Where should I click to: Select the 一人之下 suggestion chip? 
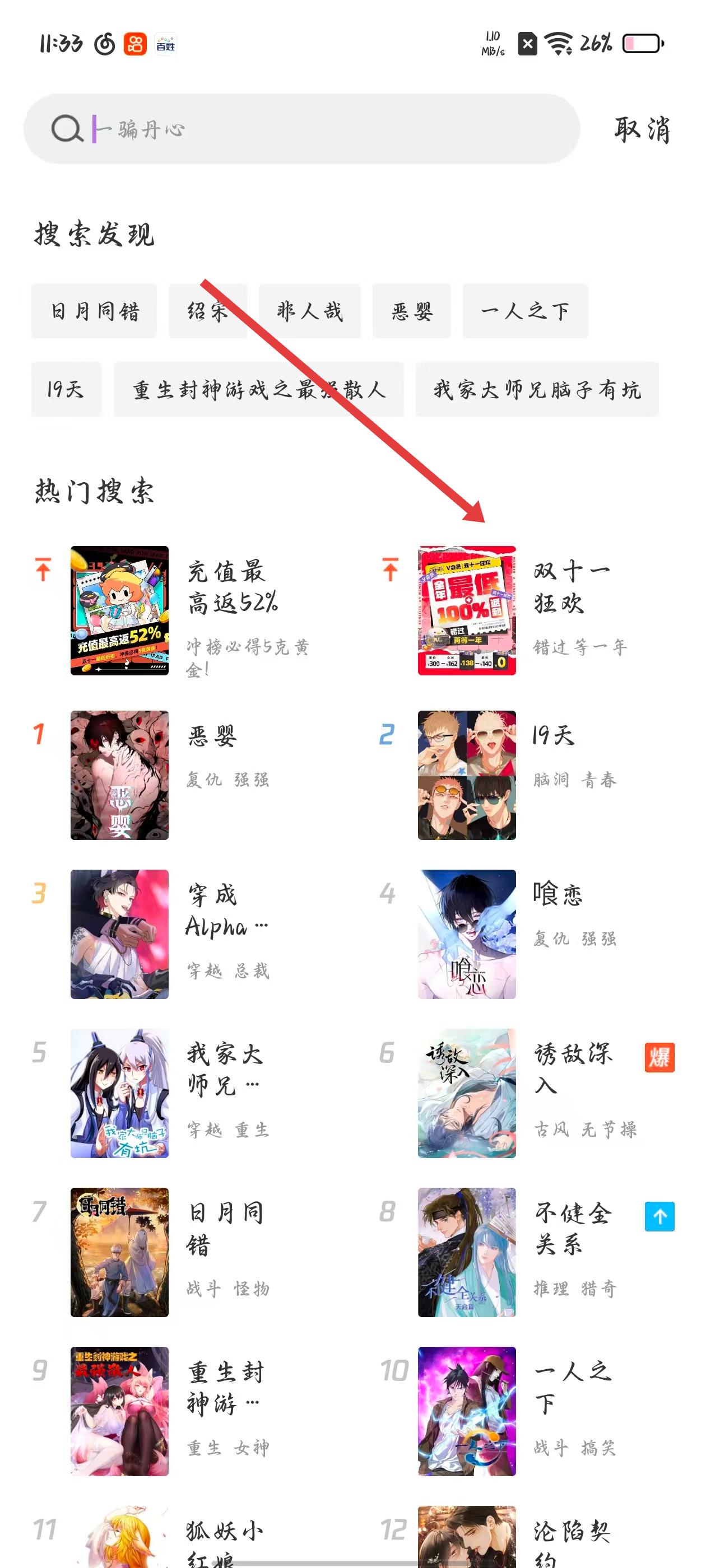tap(525, 311)
